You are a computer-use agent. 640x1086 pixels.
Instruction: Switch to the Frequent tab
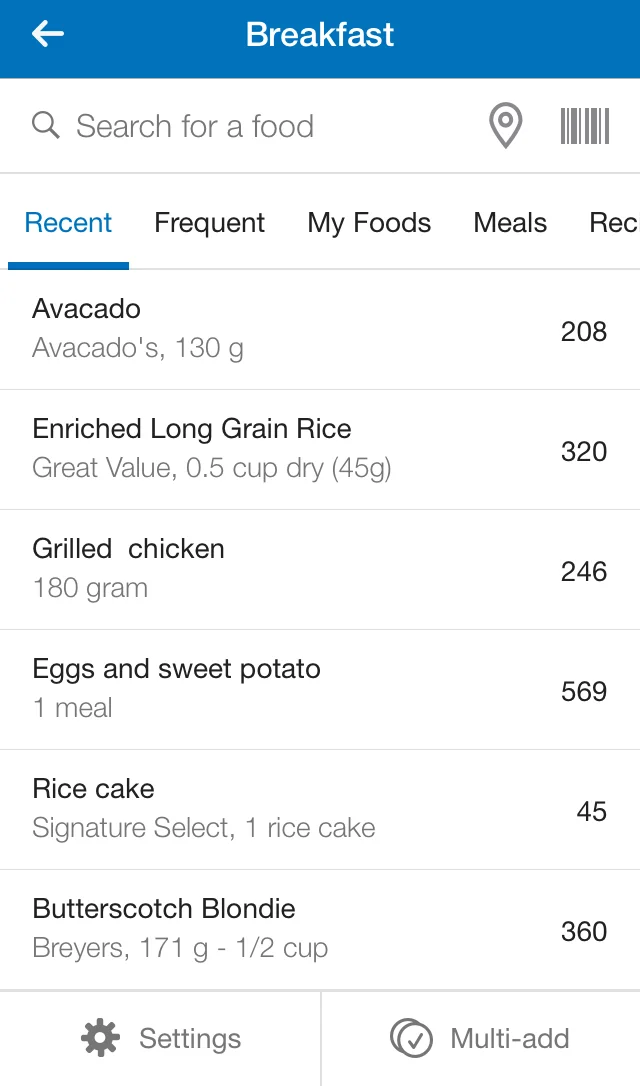pos(209,223)
